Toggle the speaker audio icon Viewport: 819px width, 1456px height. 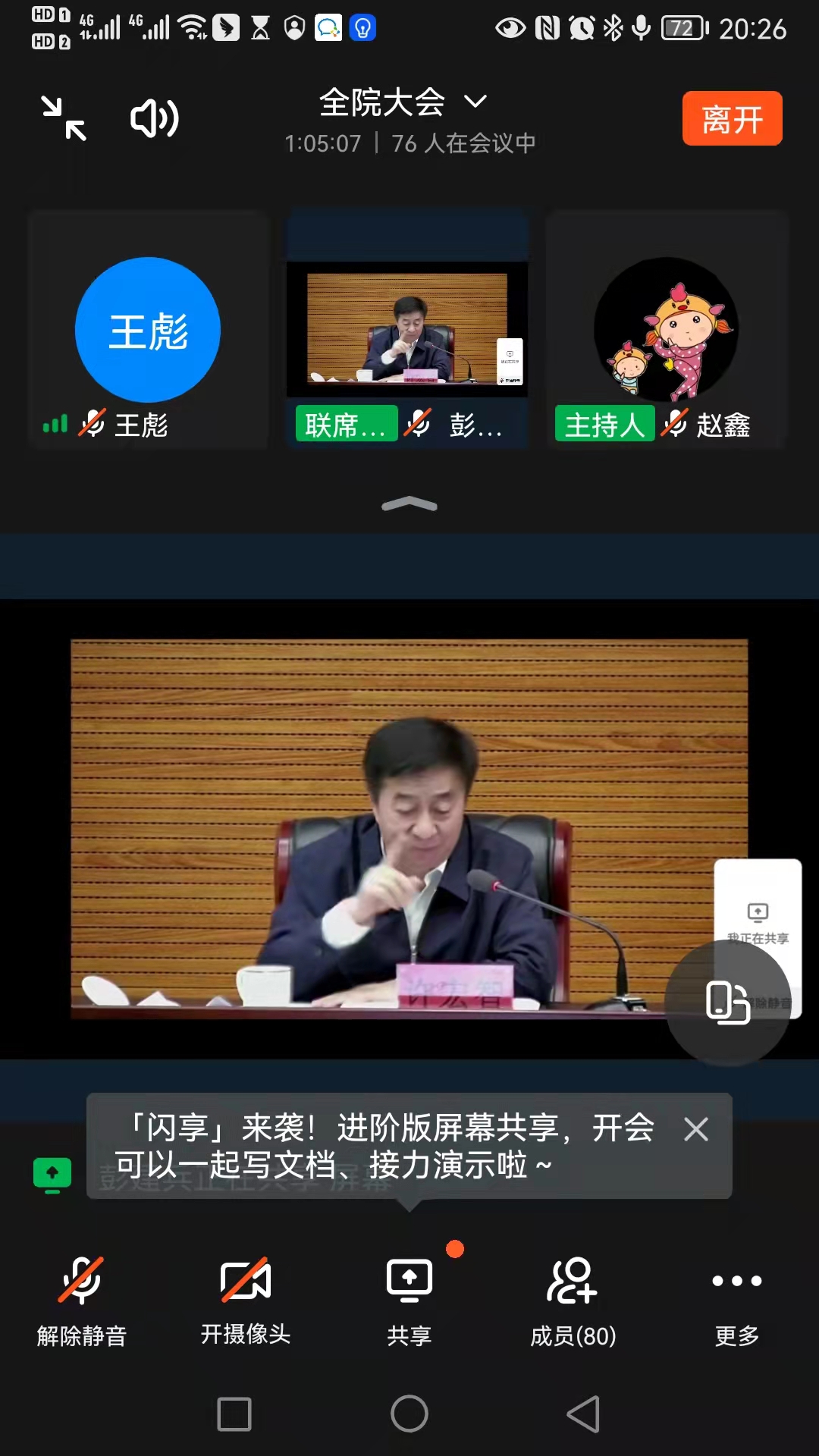point(154,118)
